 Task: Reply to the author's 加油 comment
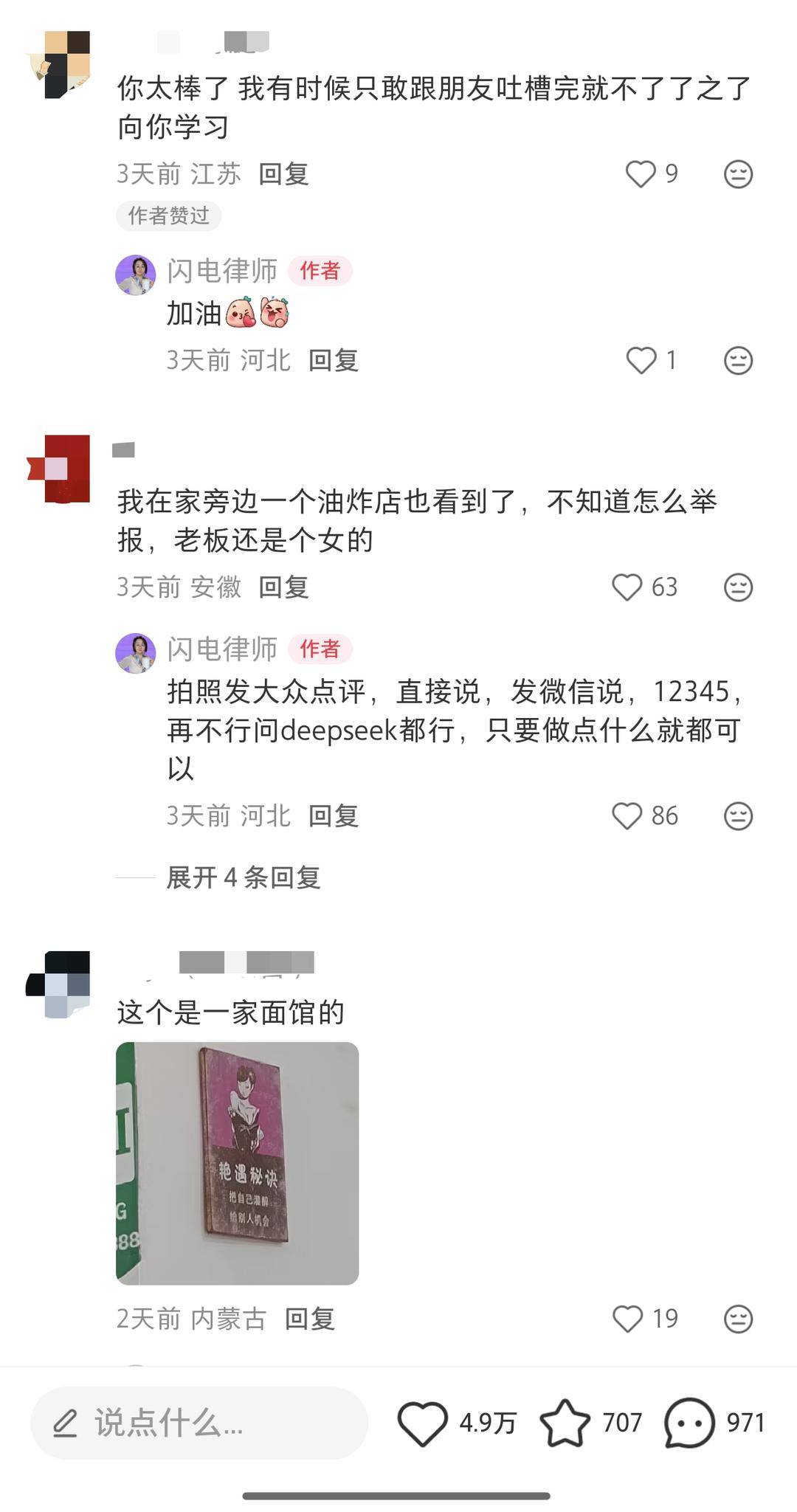[333, 361]
